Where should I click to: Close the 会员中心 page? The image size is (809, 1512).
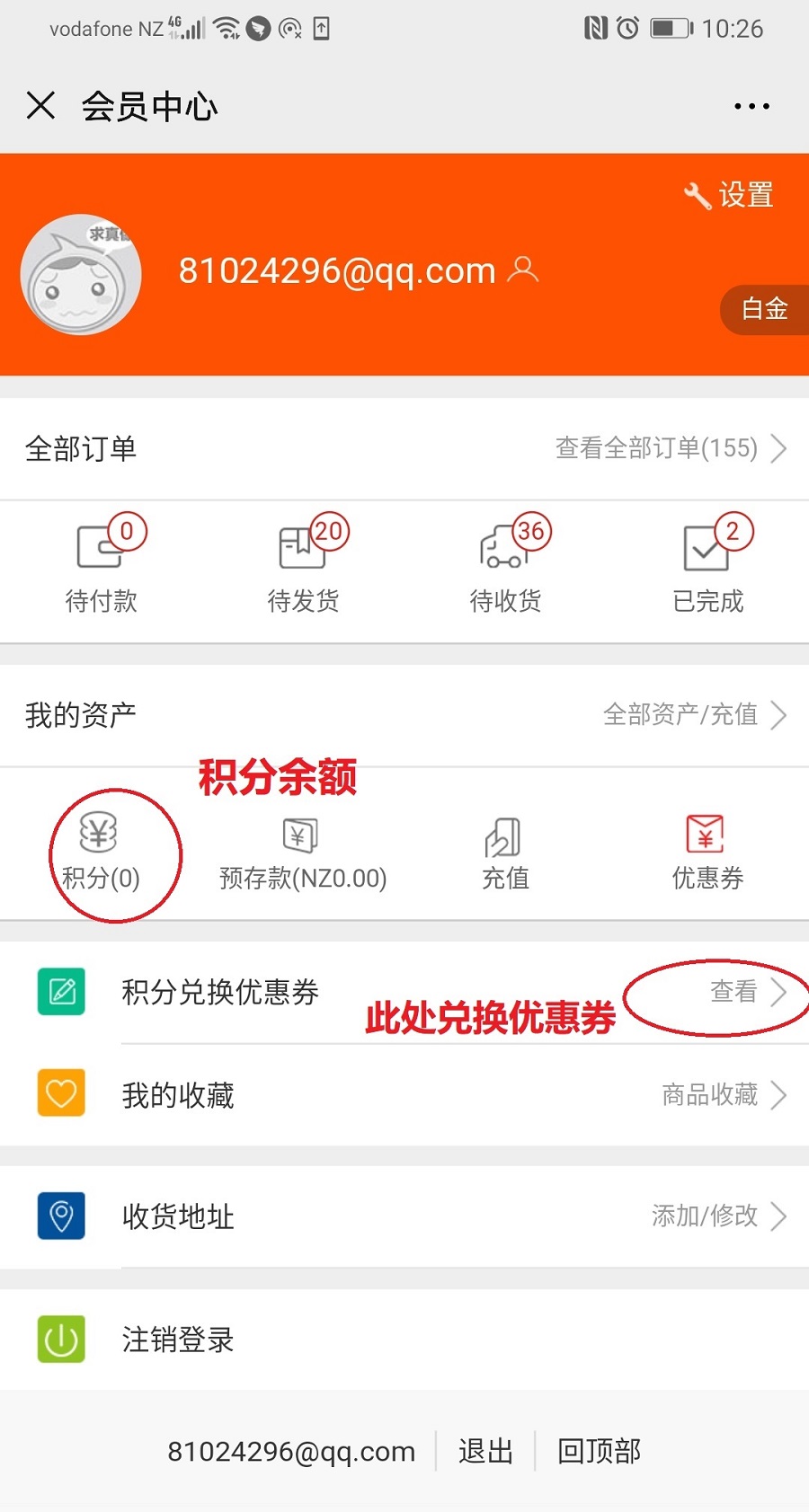tap(40, 106)
